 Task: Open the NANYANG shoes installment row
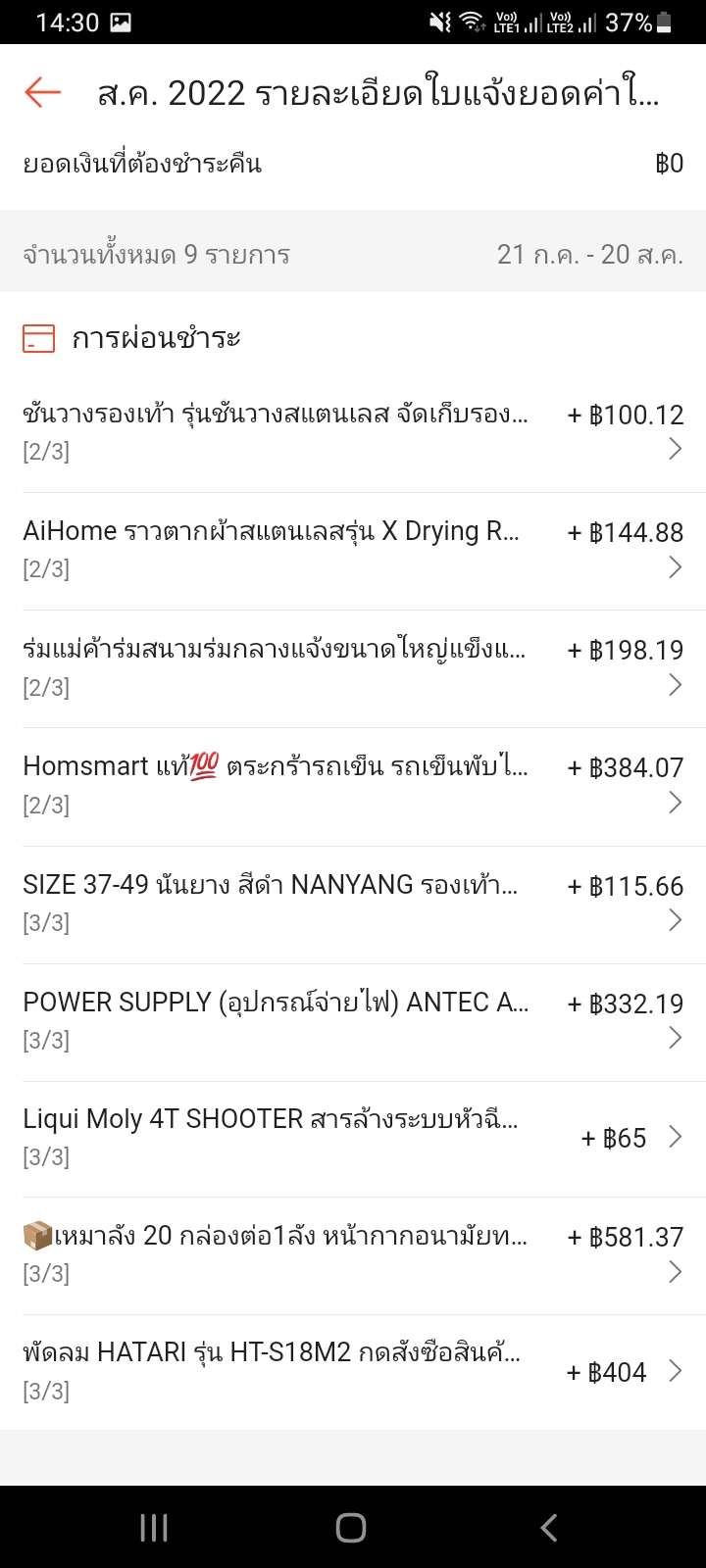tap(353, 904)
